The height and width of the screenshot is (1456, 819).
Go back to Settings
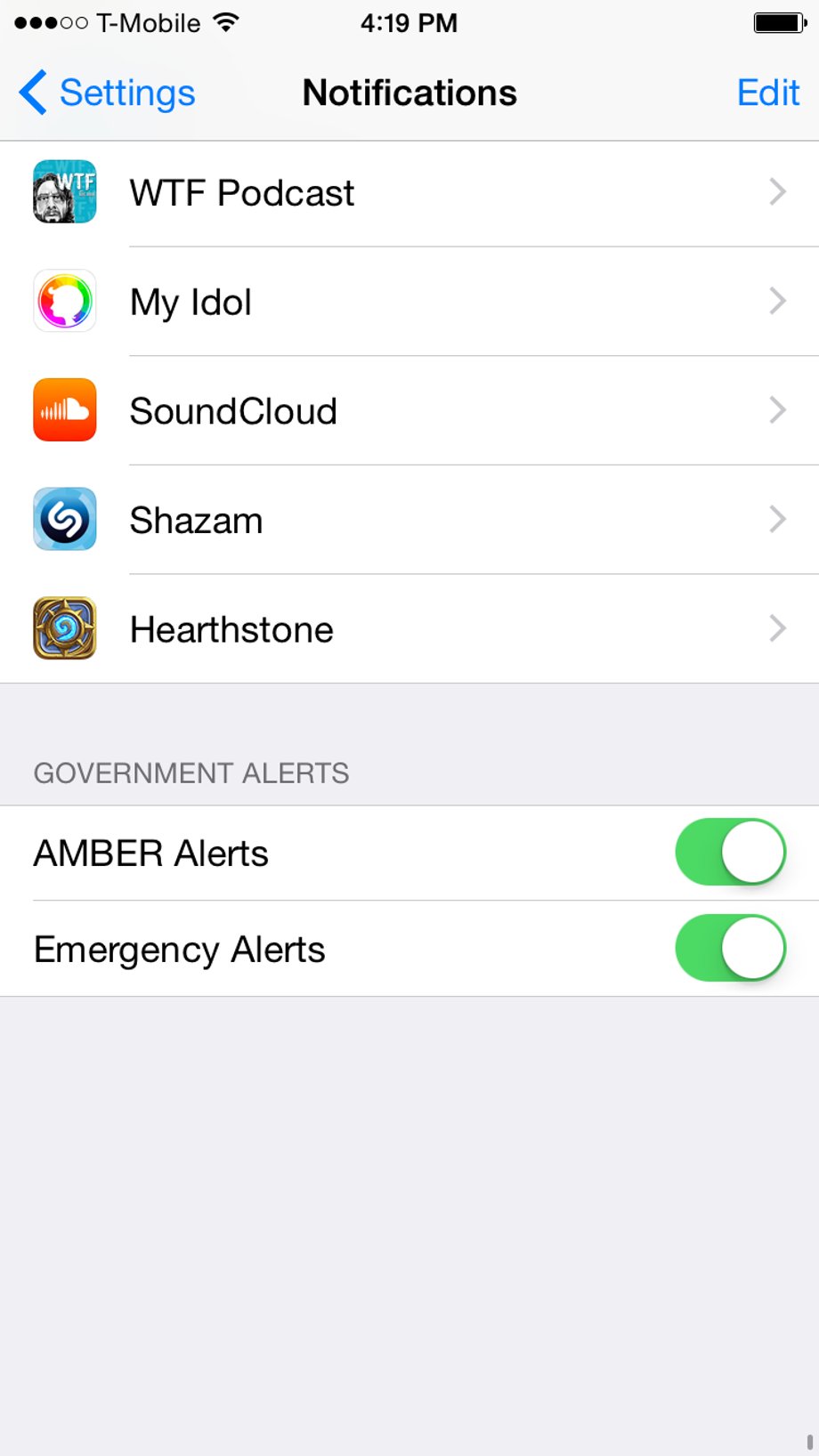(107, 93)
